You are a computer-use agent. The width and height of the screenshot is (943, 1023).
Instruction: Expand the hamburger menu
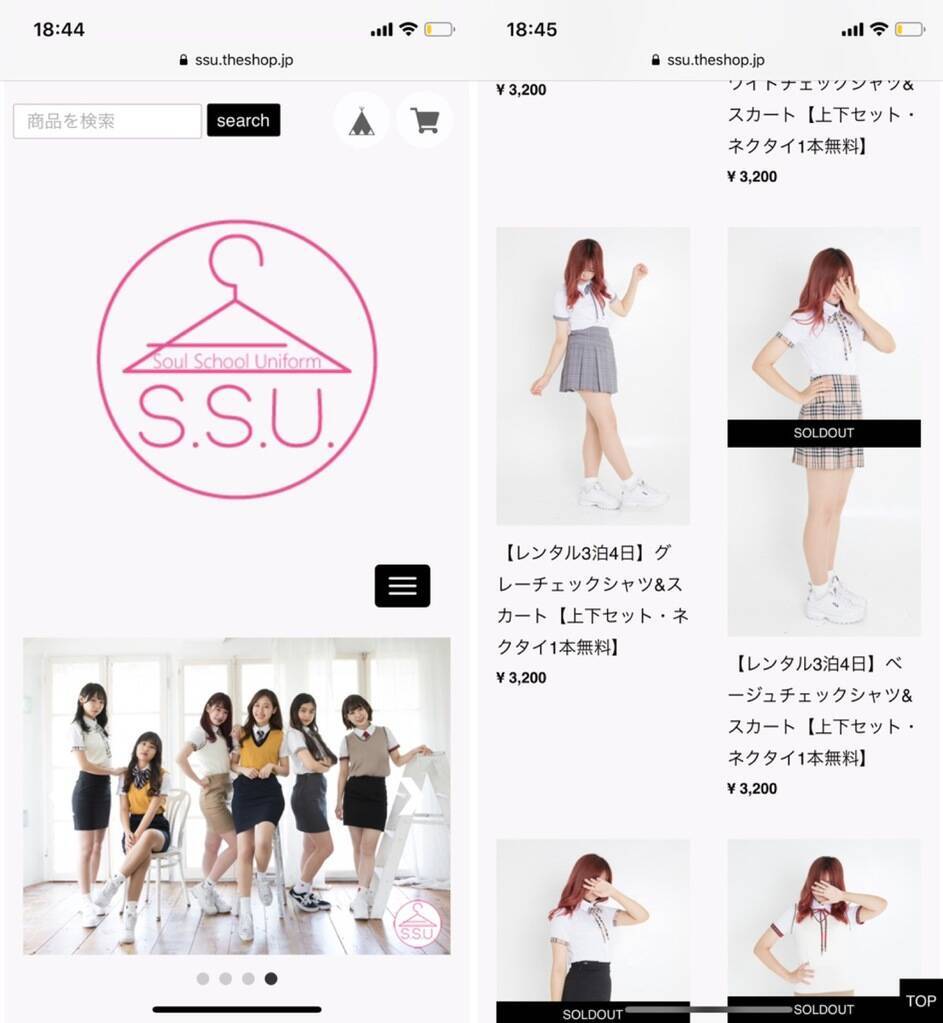(x=402, y=586)
